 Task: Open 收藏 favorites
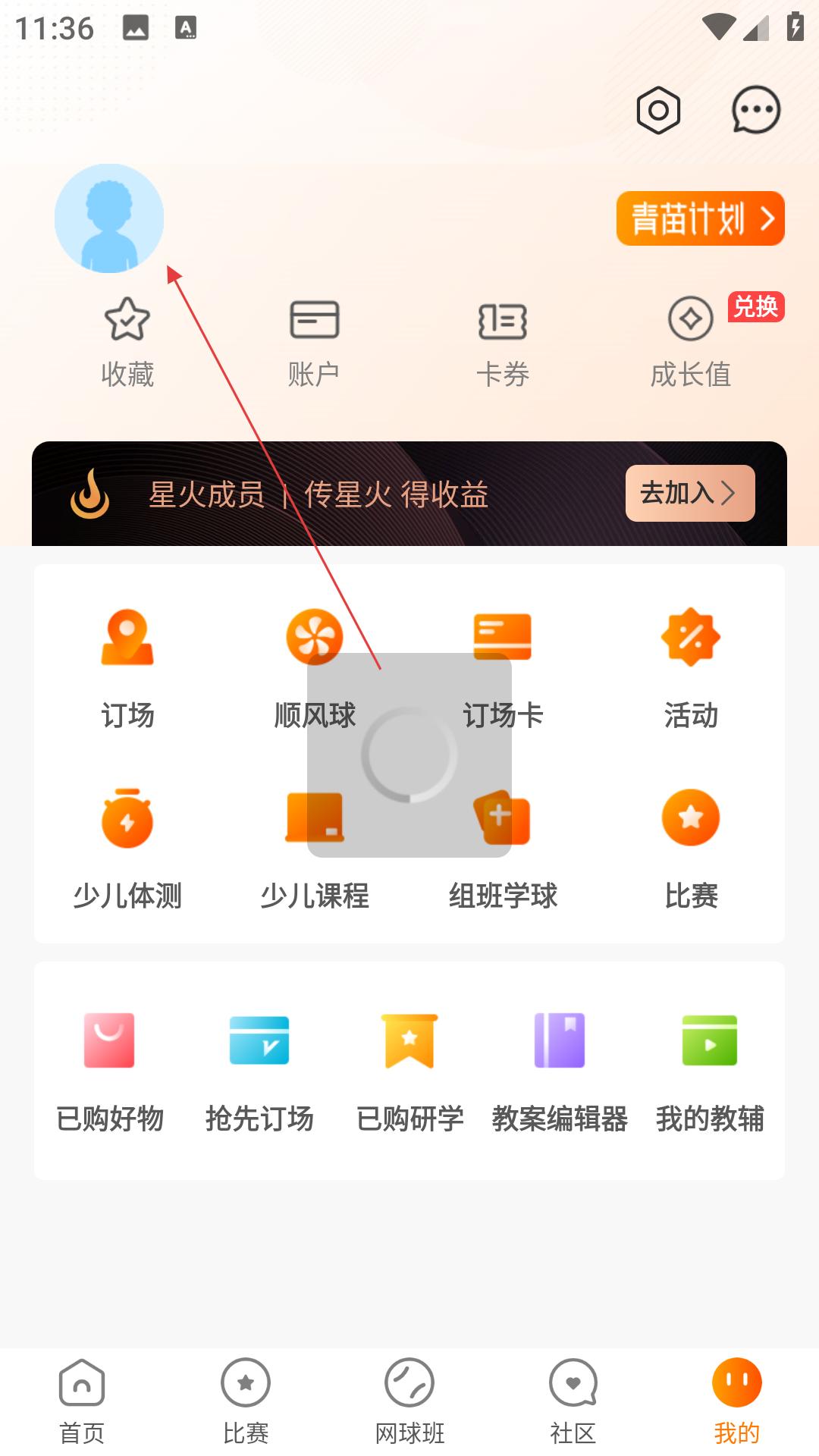[x=127, y=341]
